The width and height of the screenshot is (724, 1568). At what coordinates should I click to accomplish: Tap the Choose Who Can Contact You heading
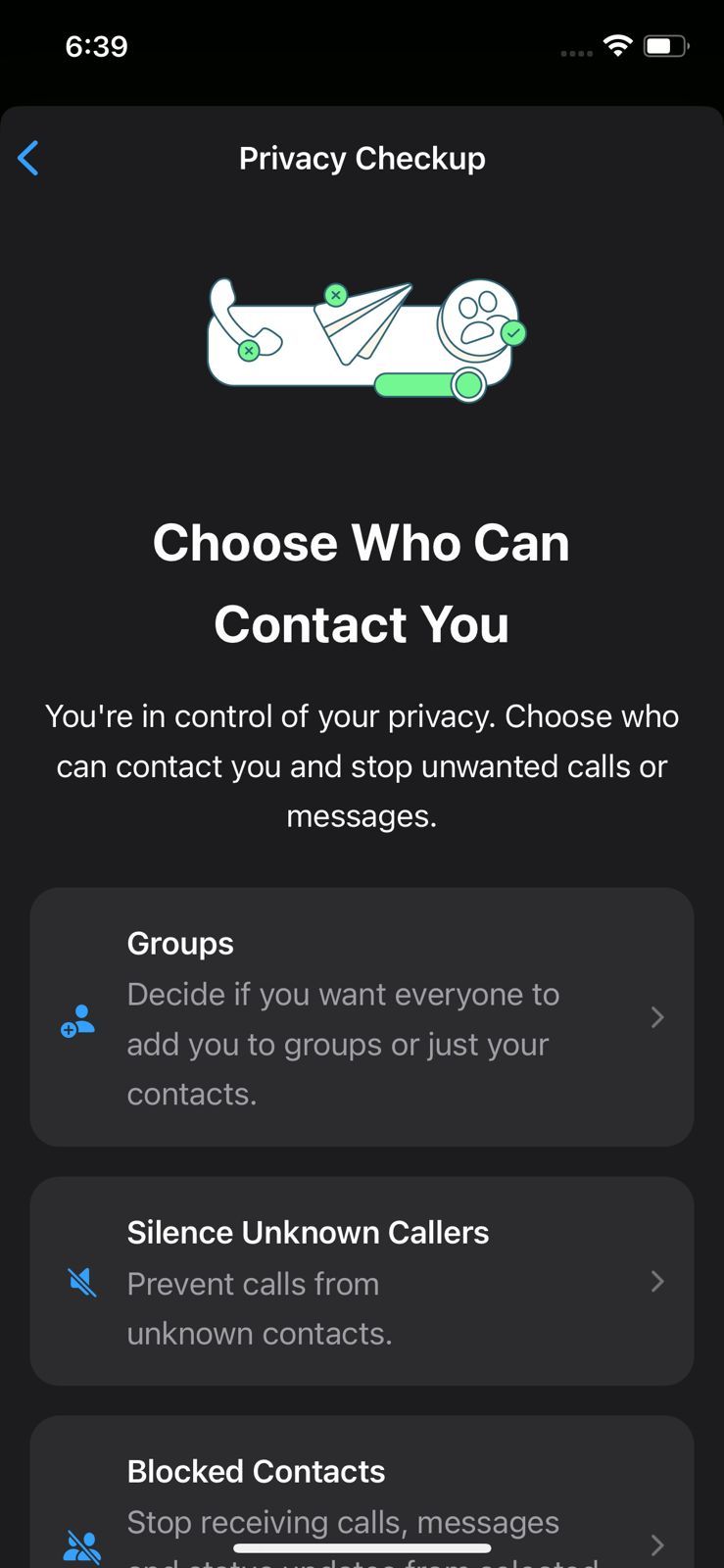click(x=362, y=583)
